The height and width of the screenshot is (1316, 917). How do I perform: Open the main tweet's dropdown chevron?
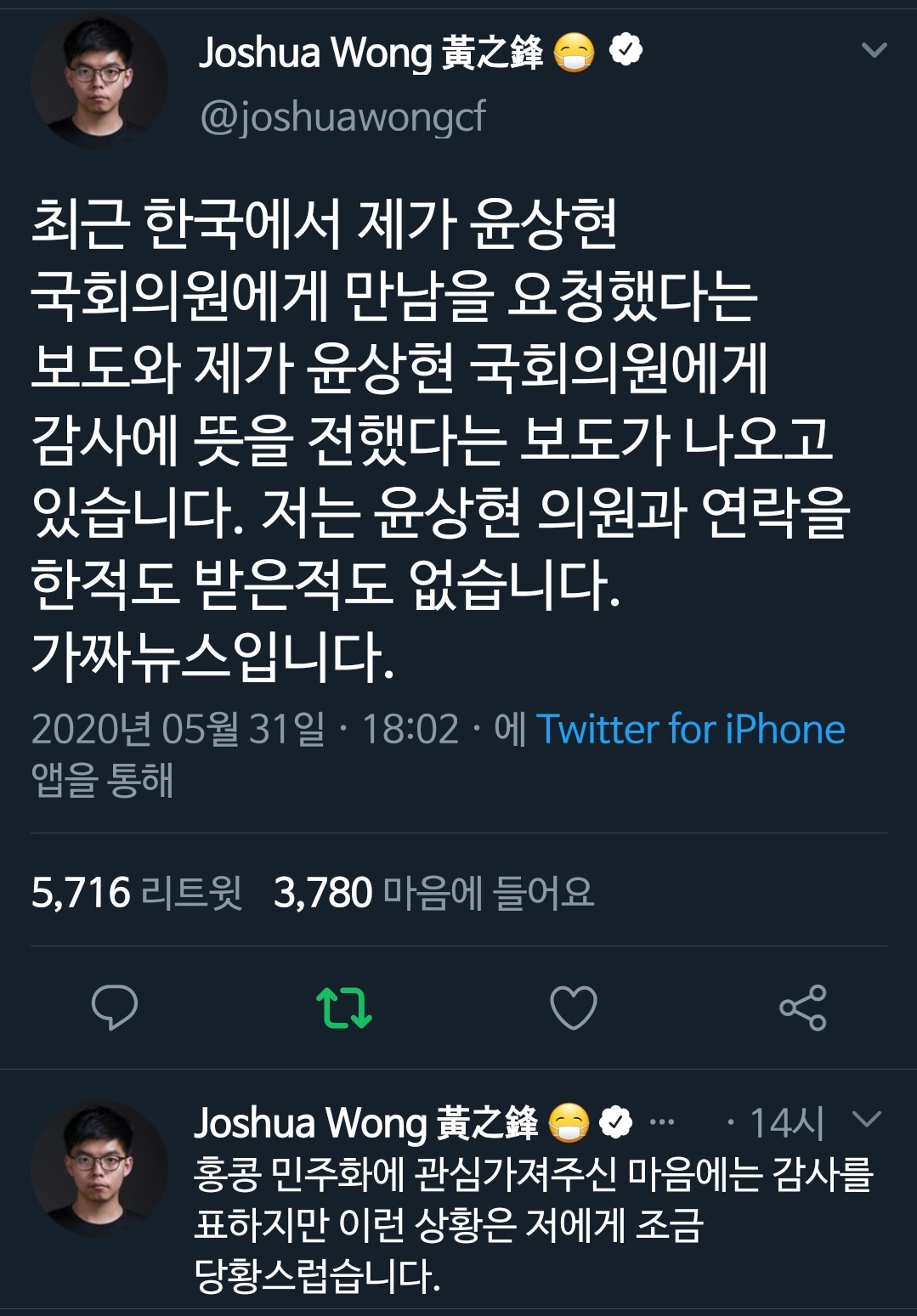874,51
